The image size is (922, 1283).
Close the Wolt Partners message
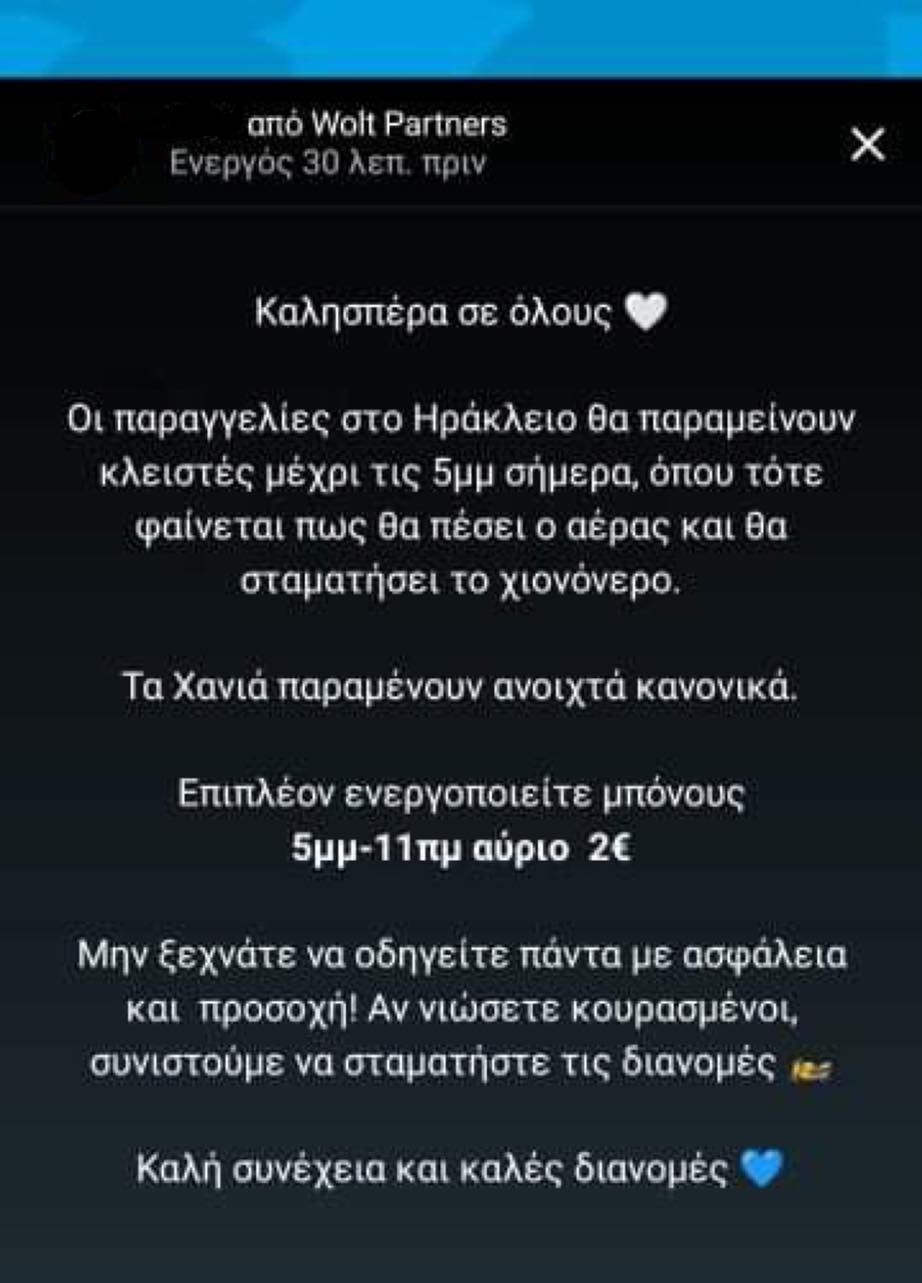(x=867, y=145)
